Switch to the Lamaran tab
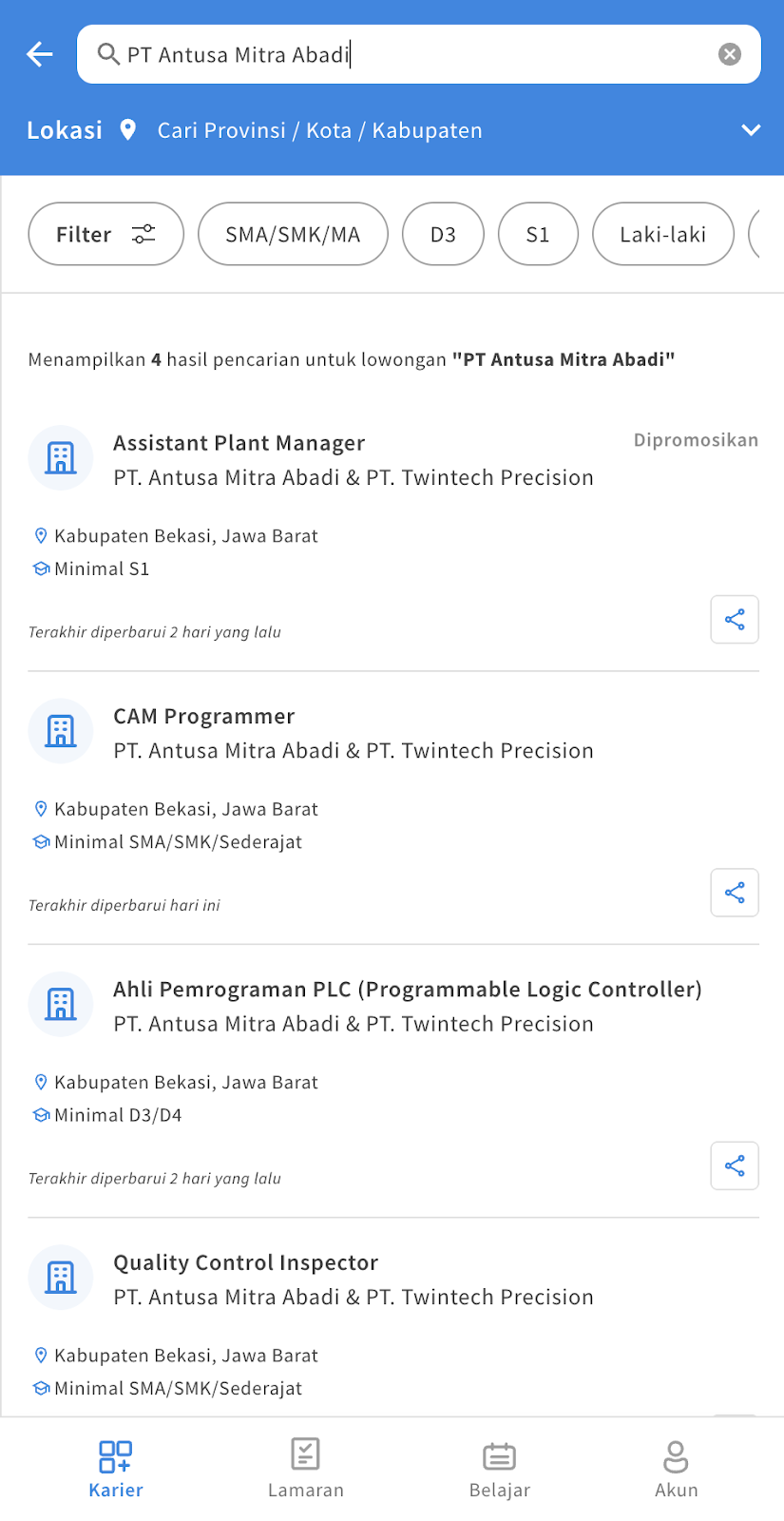This screenshot has width=784, height=1521. pyautogui.click(x=306, y=1469)
